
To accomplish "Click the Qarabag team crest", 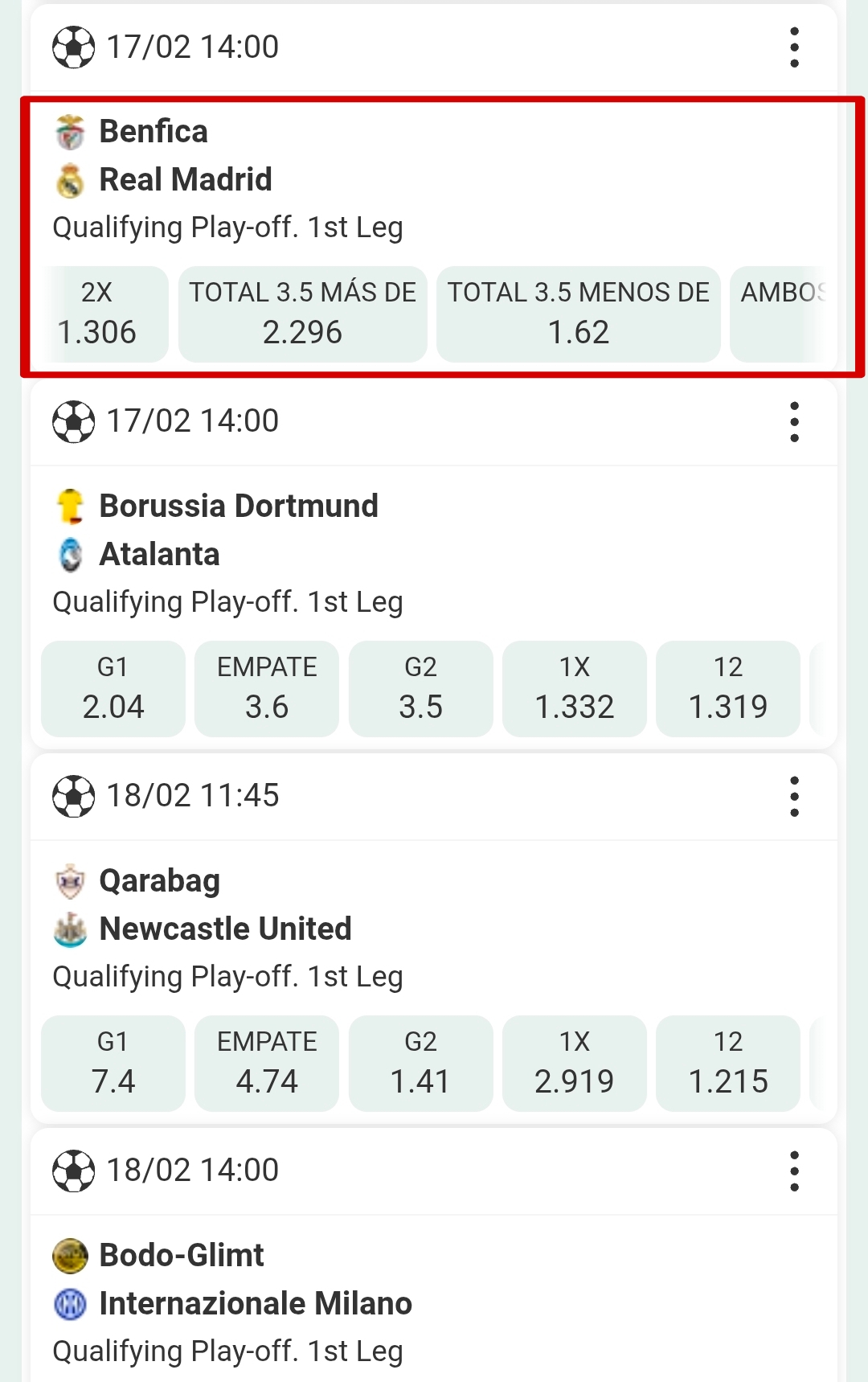I will point(71,880).
